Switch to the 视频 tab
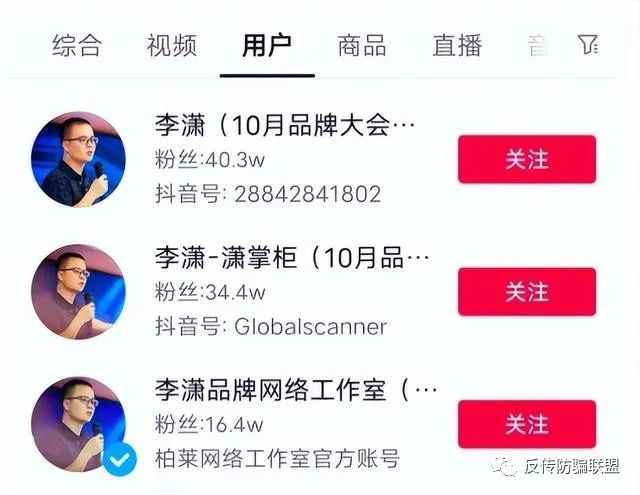 coord(171,45)
